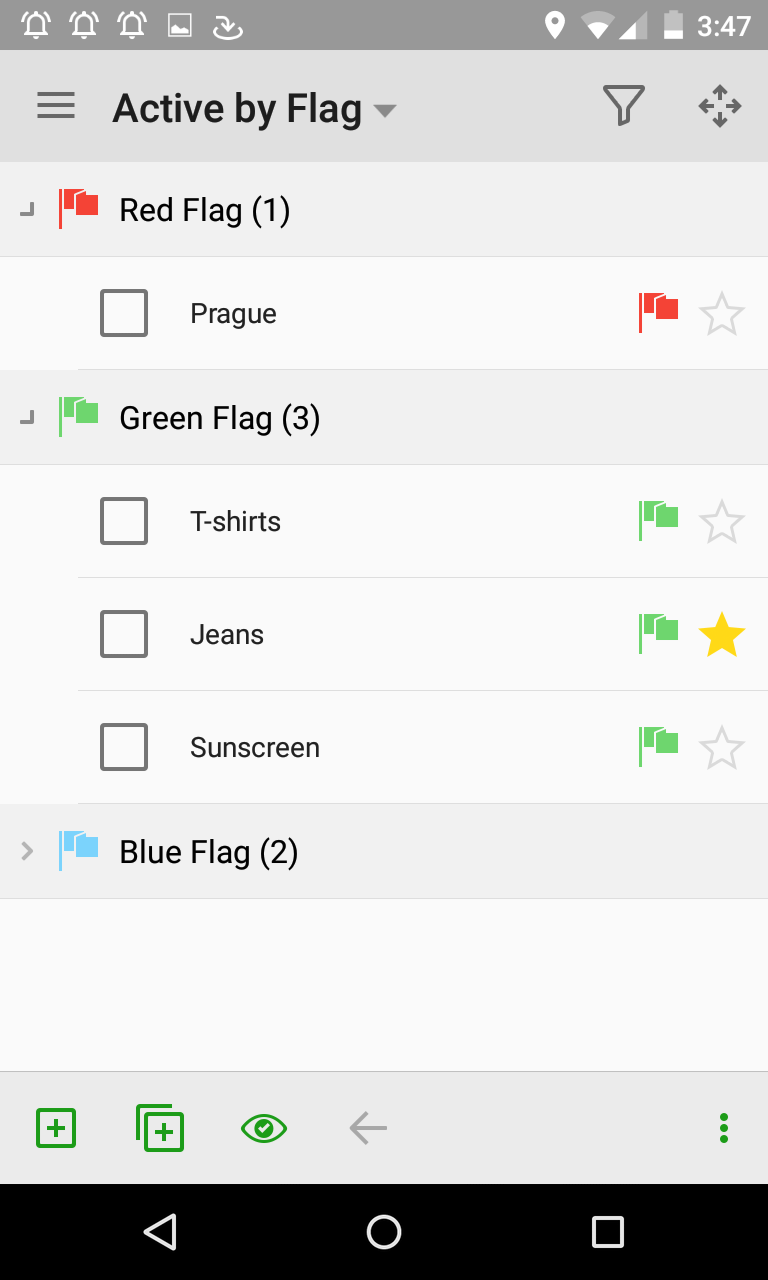Star the Sunscreen task
Image resolution: width=768 pixels, height=1280 pixels.
(x=722, y=747)
